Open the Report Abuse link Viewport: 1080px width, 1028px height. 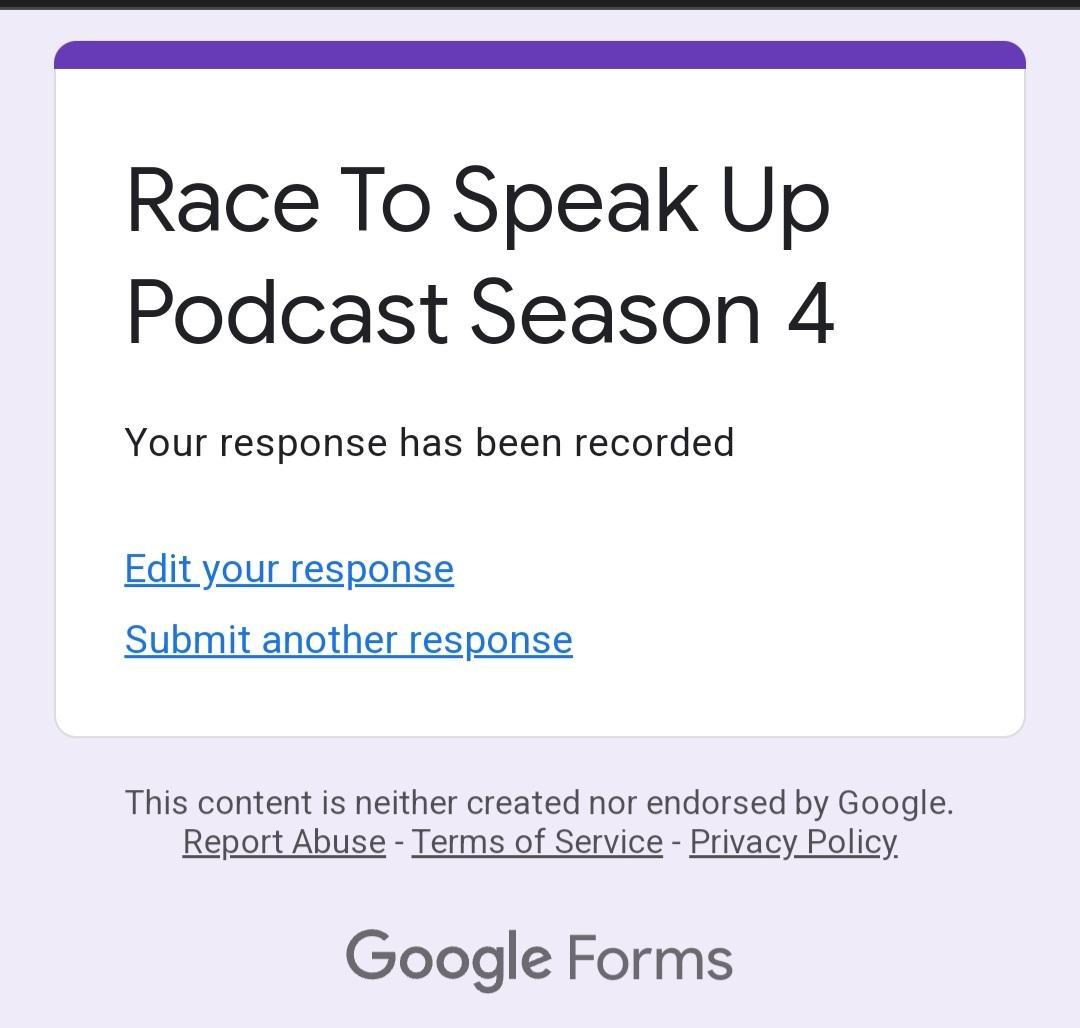[x=284, y=842]
